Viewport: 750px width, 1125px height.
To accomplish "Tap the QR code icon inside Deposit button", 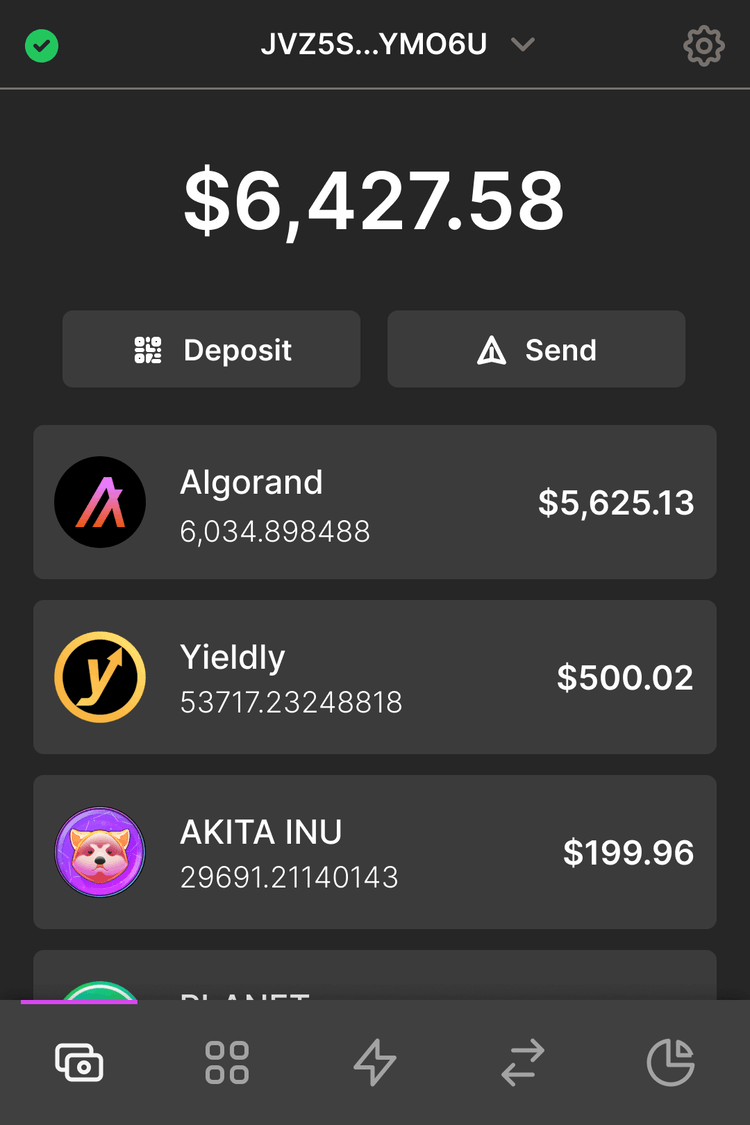I will click(148, 349).
